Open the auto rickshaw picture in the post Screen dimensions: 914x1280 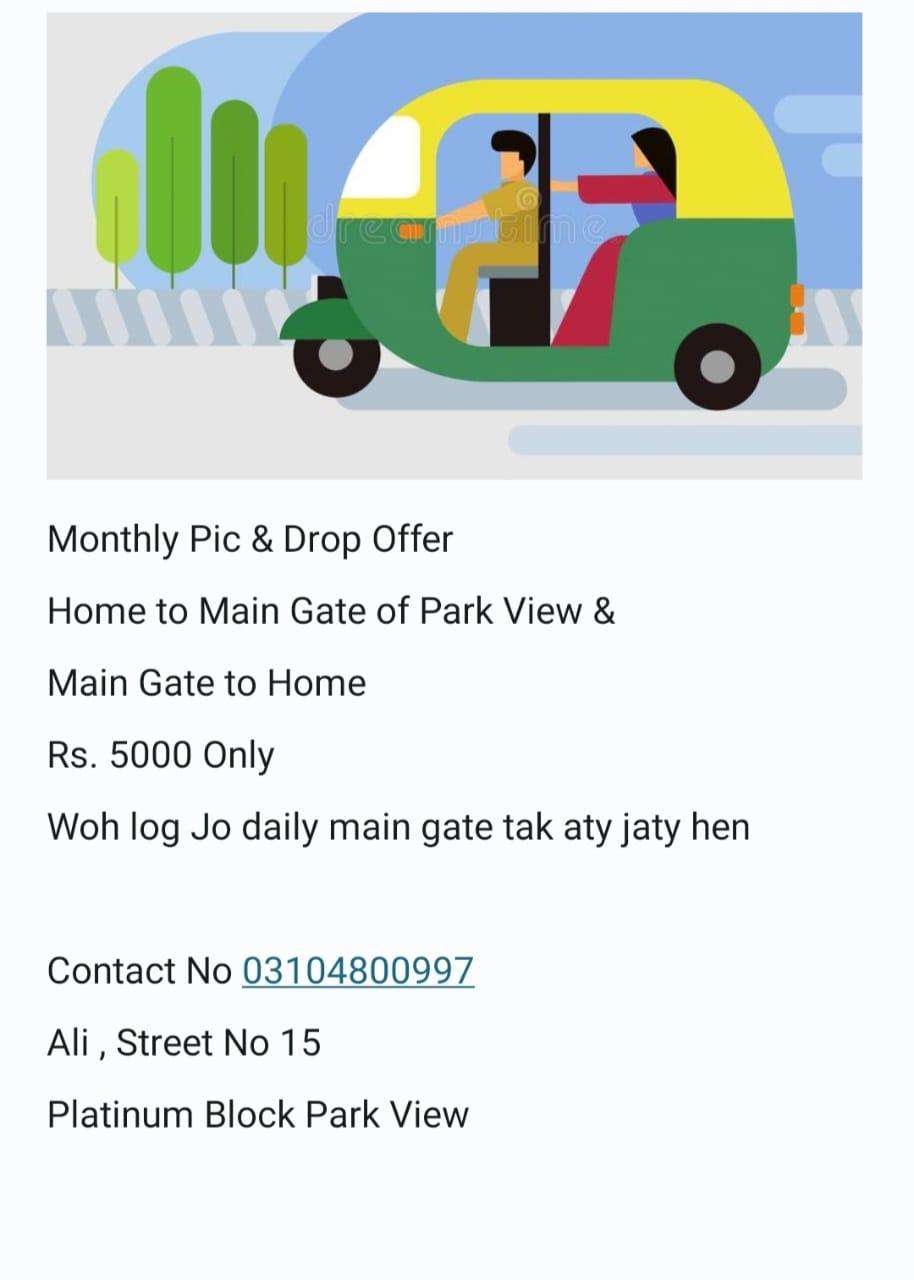(x=454, y=246)
